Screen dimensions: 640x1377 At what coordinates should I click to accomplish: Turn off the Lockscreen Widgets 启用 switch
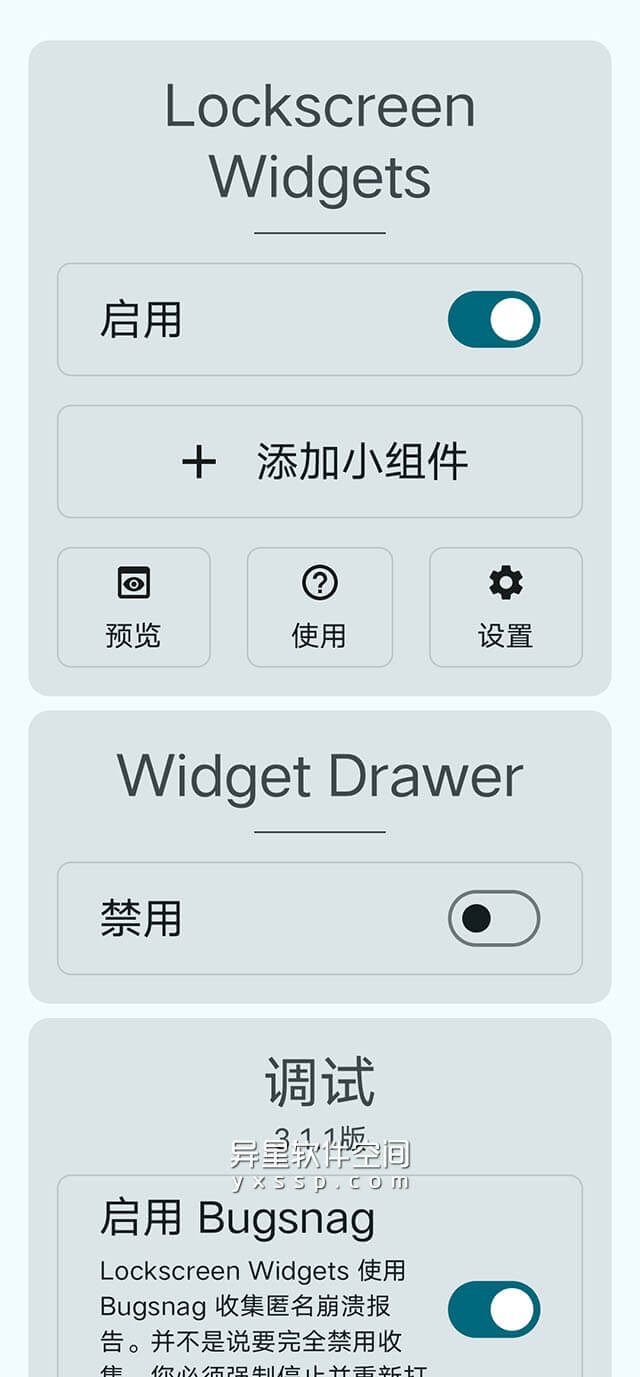coord(493,320)
